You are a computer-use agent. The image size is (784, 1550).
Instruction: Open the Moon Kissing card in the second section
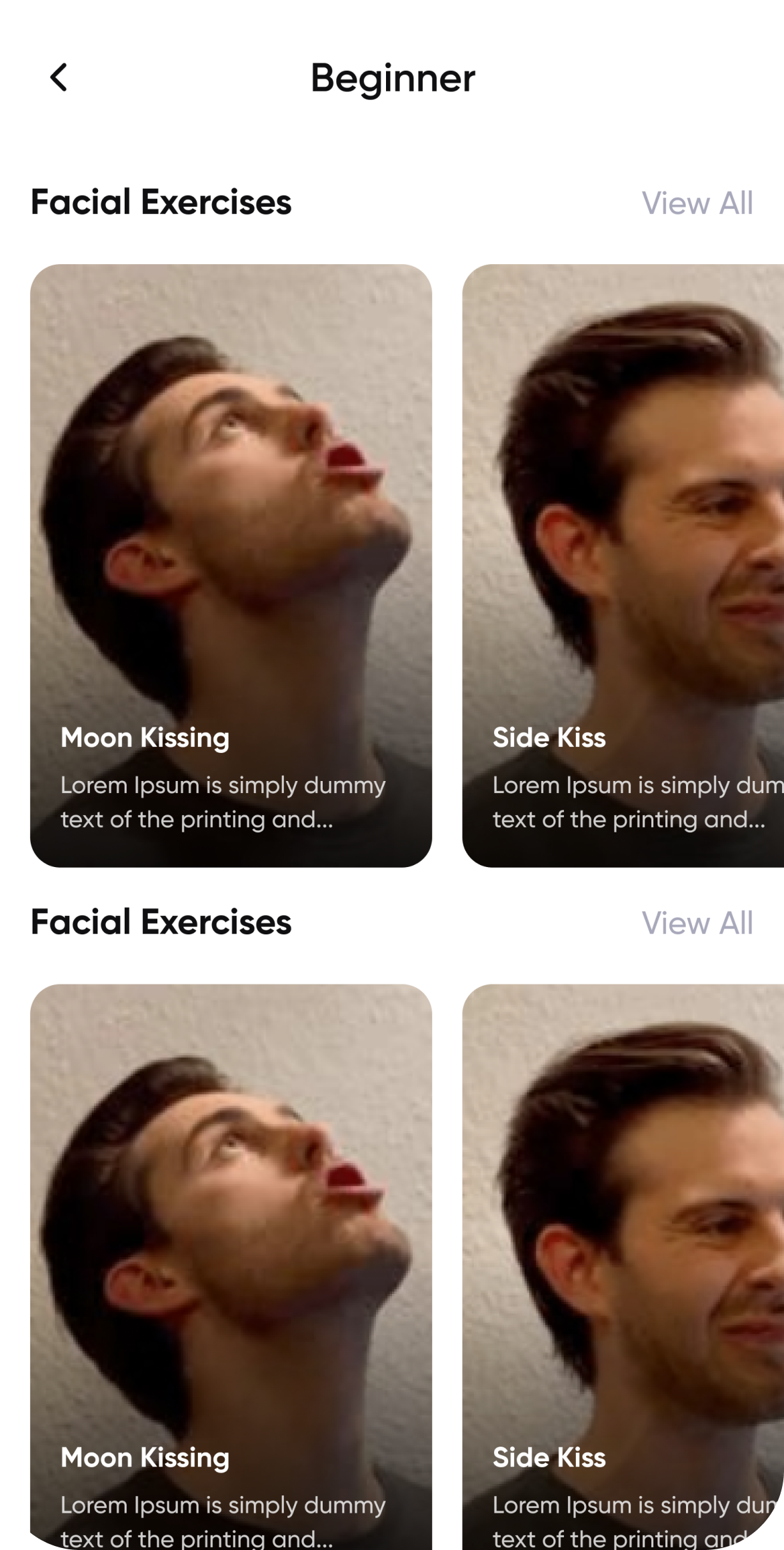click(x=231, y=1267)
